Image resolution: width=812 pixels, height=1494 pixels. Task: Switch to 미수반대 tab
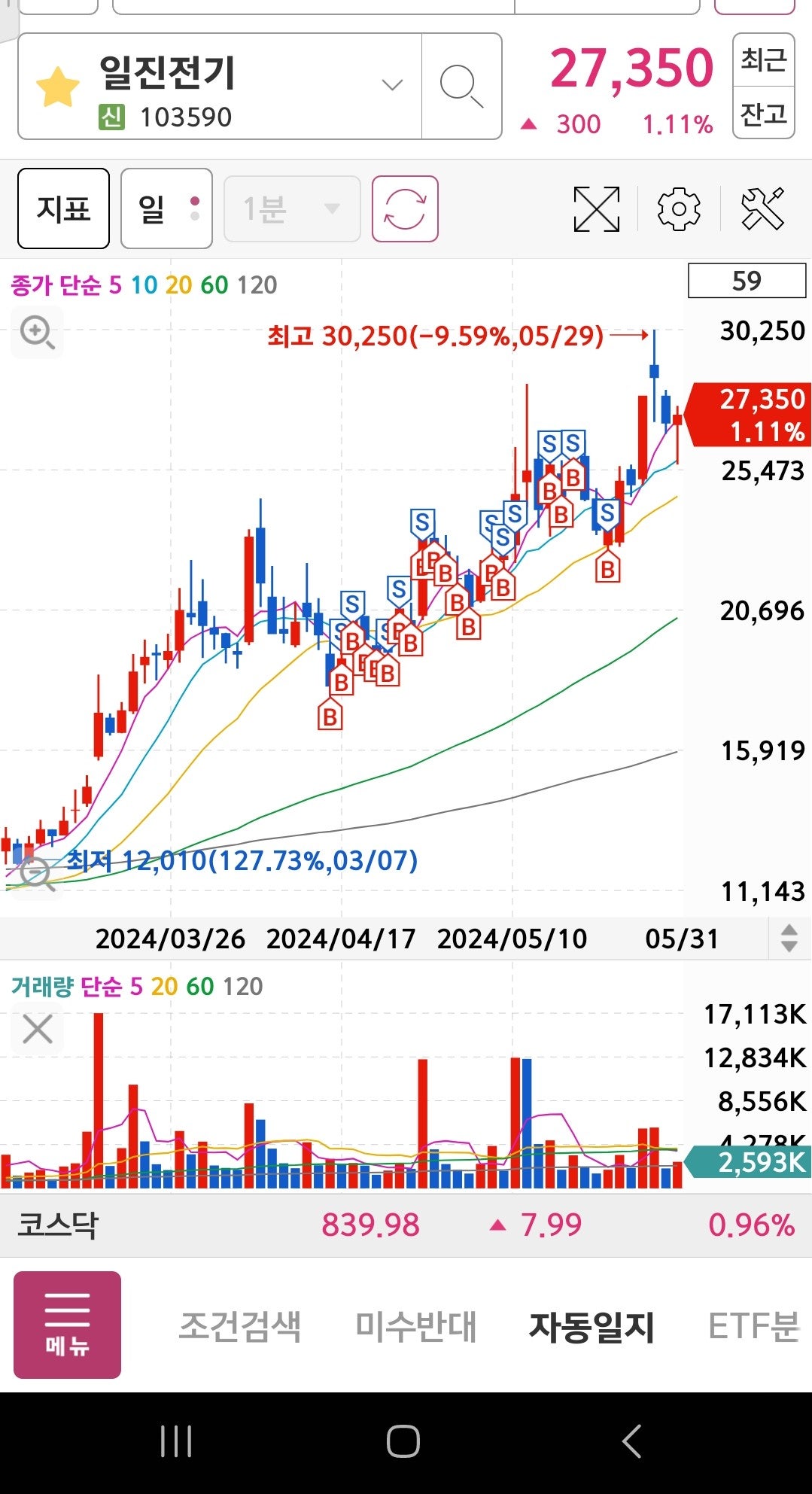point(416,1326)
